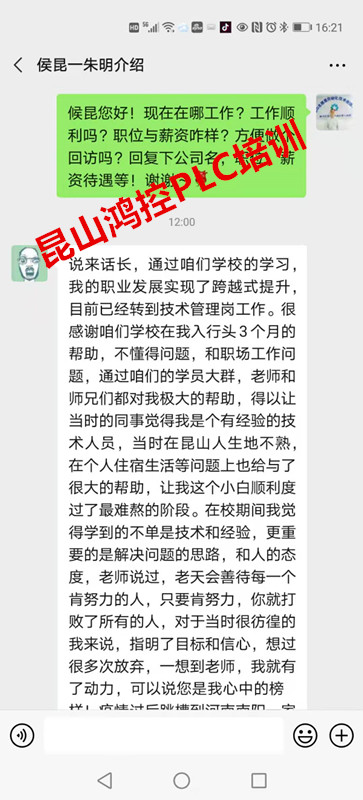Go back from the 侯昆一朱明介绍 chat
Viewport: 363px width, 800px height.
pos(18,65)
